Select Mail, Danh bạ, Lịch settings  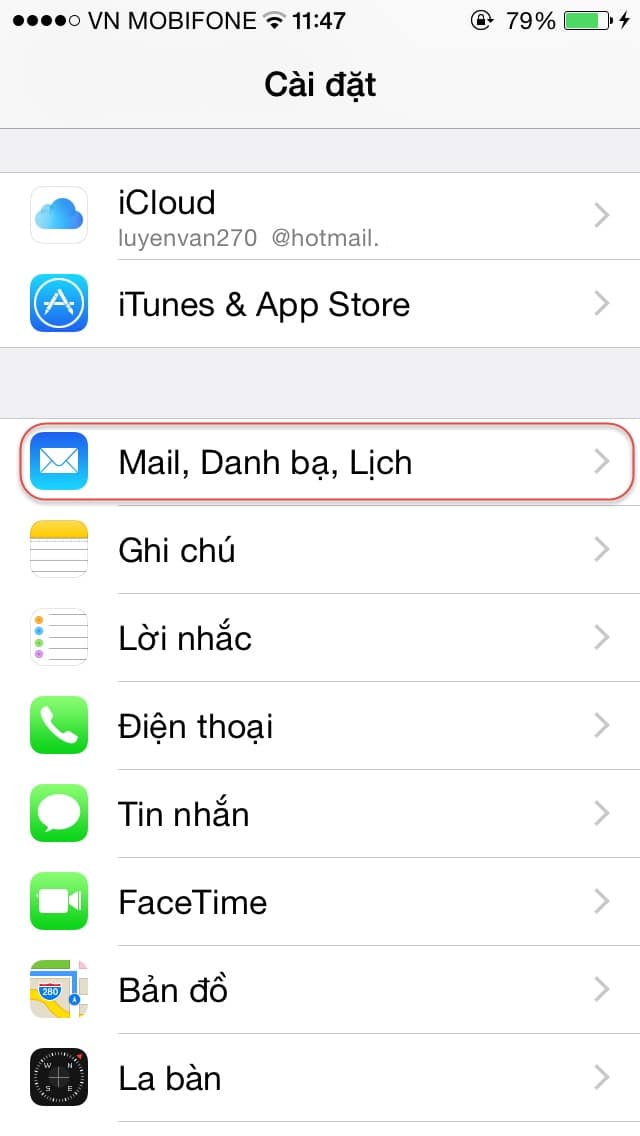pyautogui.click(x=320, y=462)
